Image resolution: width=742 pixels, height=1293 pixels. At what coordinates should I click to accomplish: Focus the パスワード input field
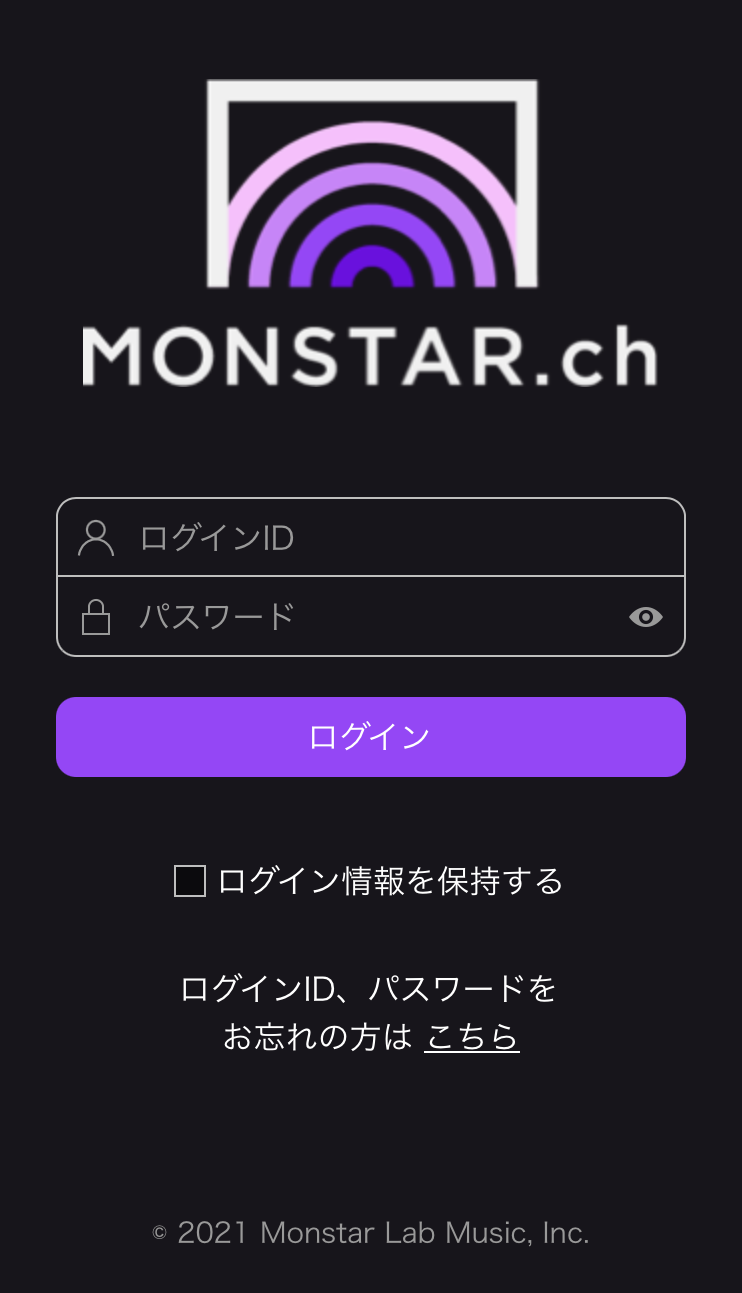tap(370, 616)
